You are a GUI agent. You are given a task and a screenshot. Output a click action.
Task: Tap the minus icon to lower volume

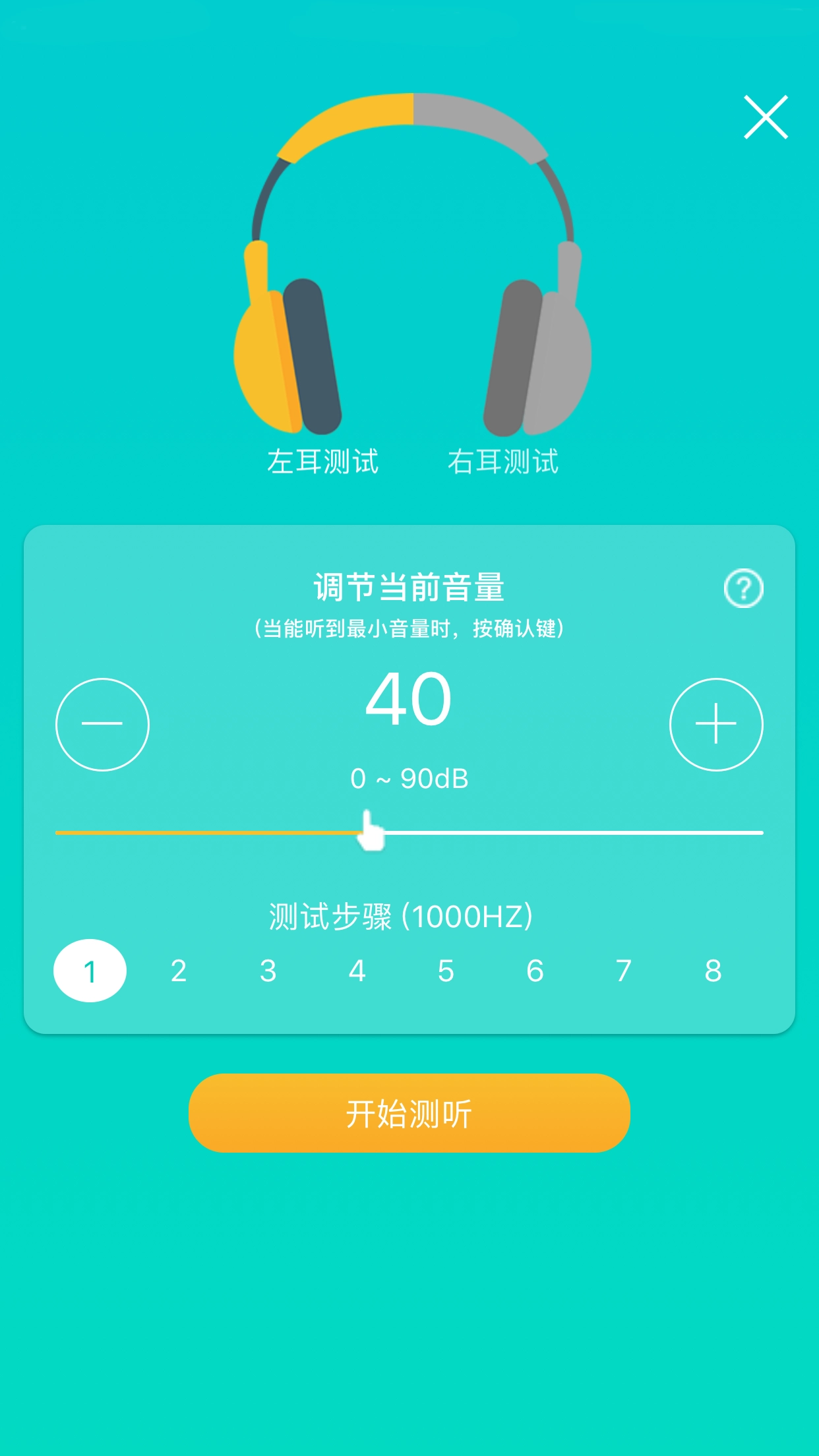coord(102,724)
